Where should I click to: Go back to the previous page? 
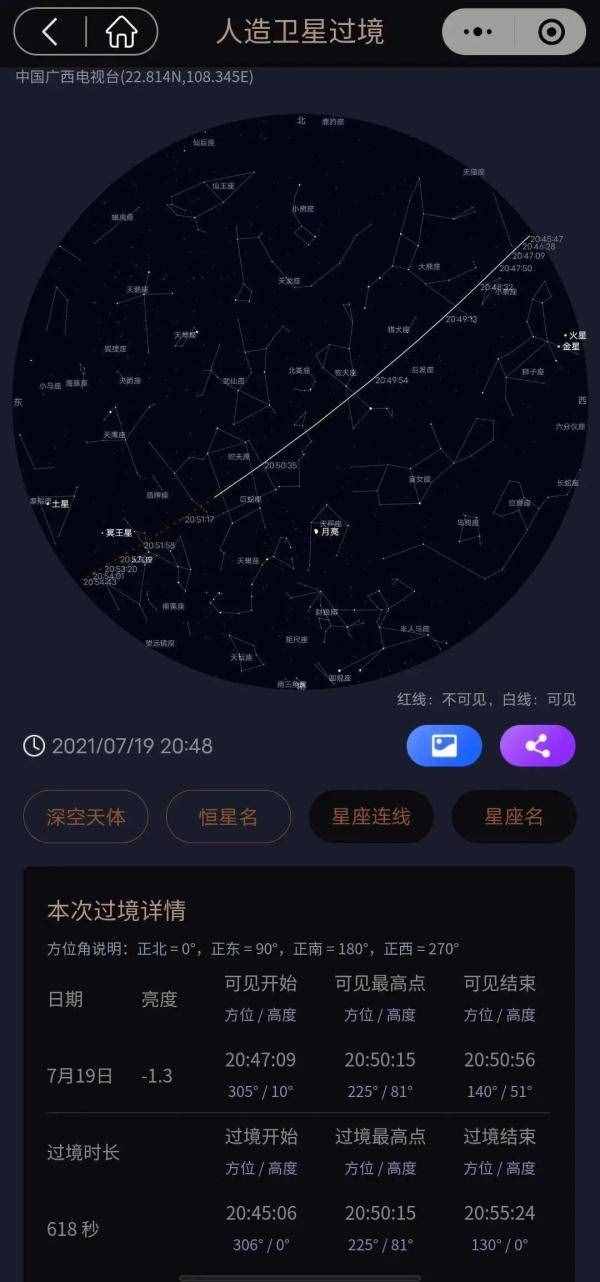click(x=50, y=32)
